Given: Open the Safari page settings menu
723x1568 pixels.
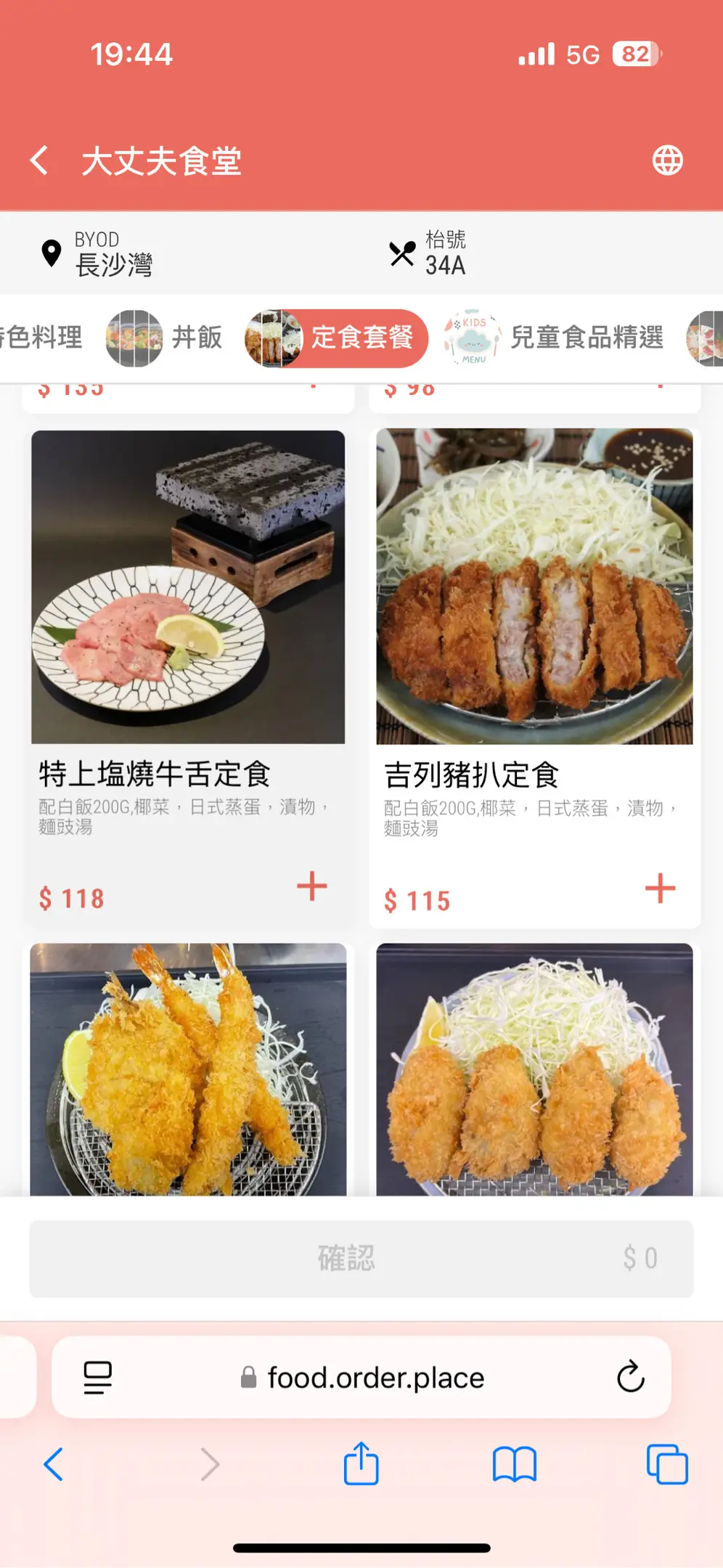Looking at the screenshot, I should click(97, 1377).
